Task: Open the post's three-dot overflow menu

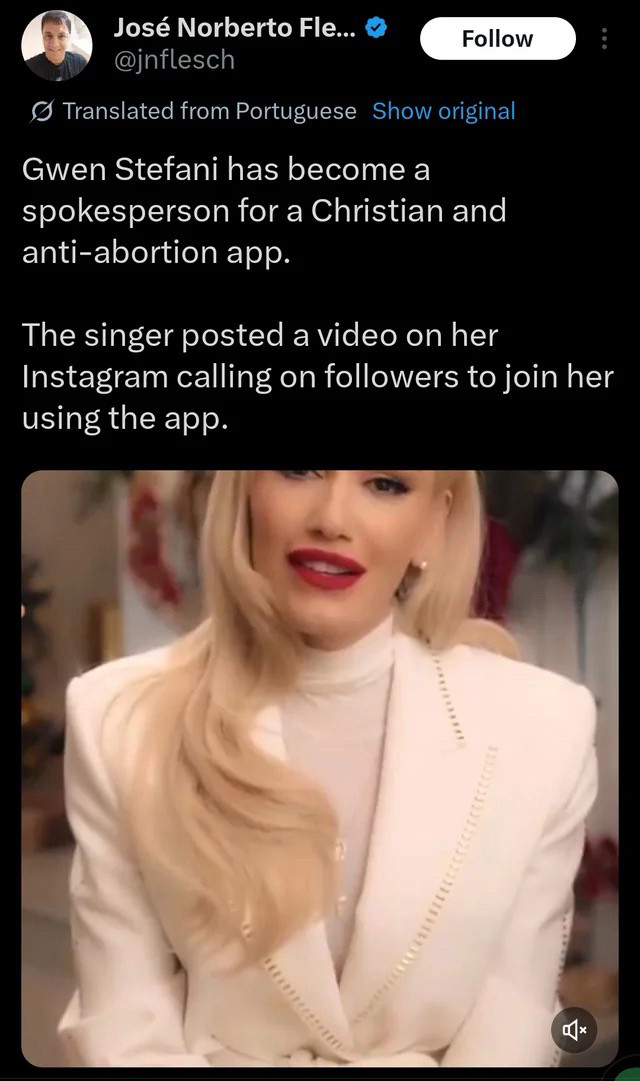Action: (x=603, y=39)
